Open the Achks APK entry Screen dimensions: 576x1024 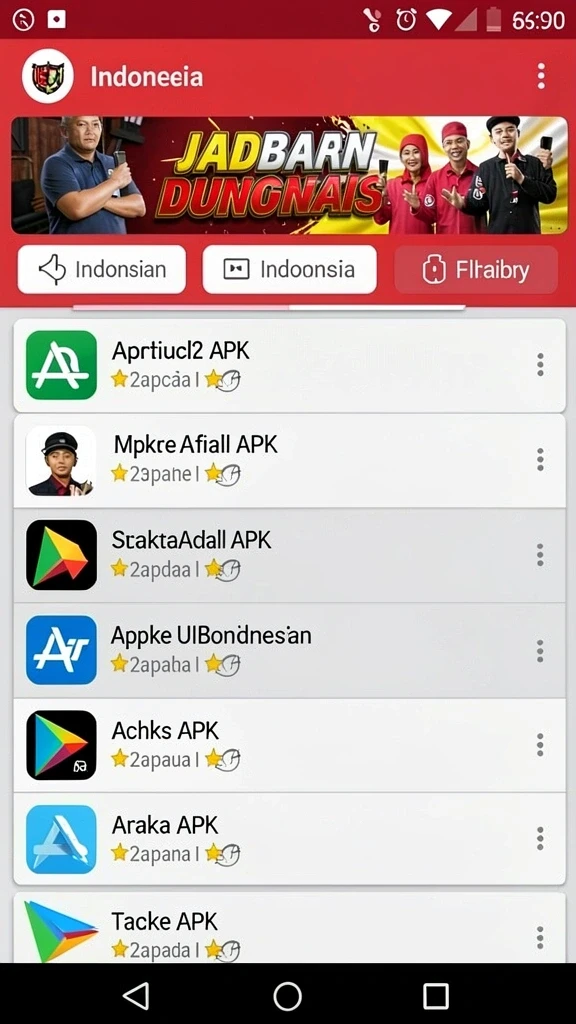pos(289,745)
